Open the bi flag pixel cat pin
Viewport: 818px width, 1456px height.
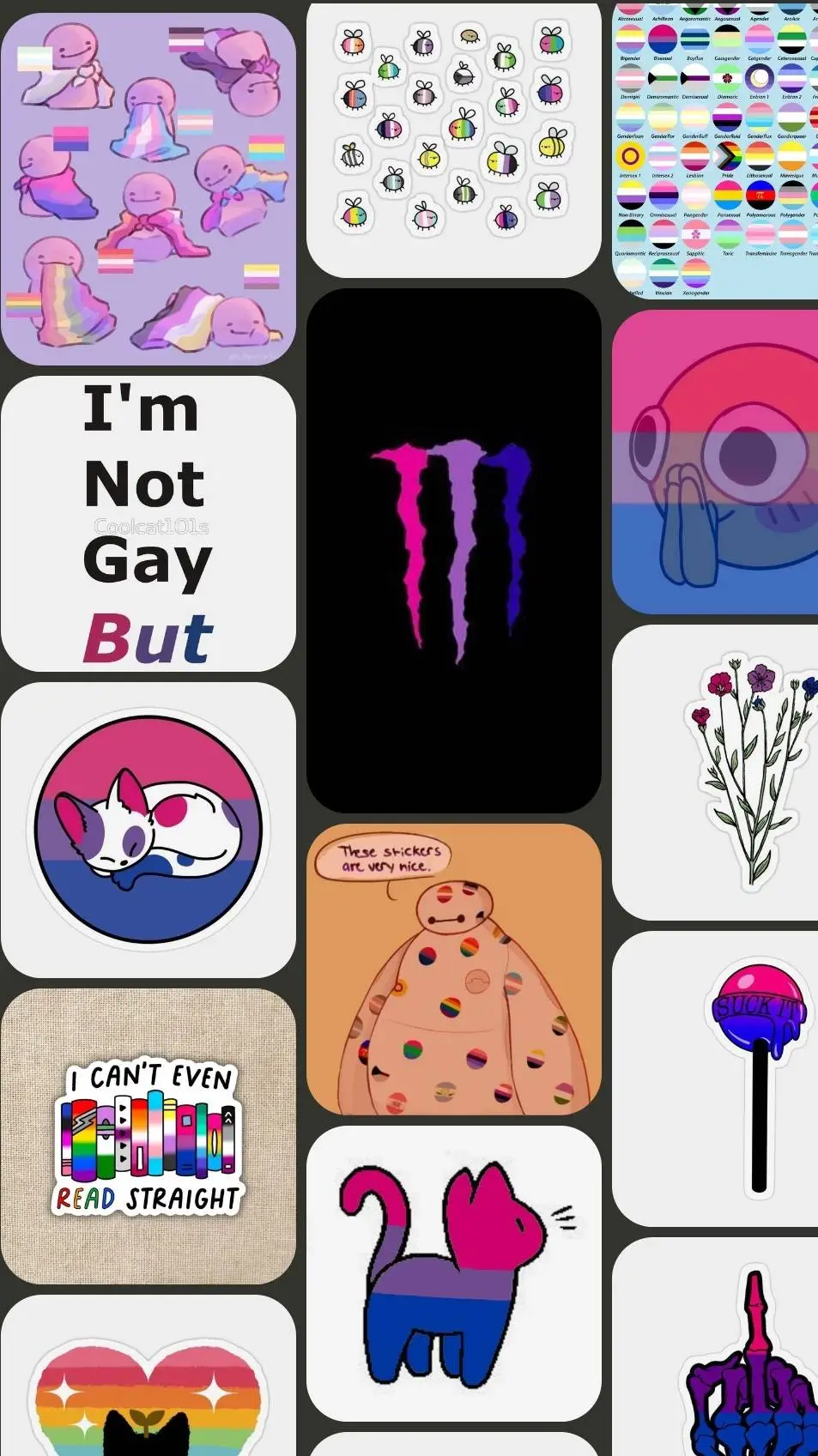[x=454, y=1273]
